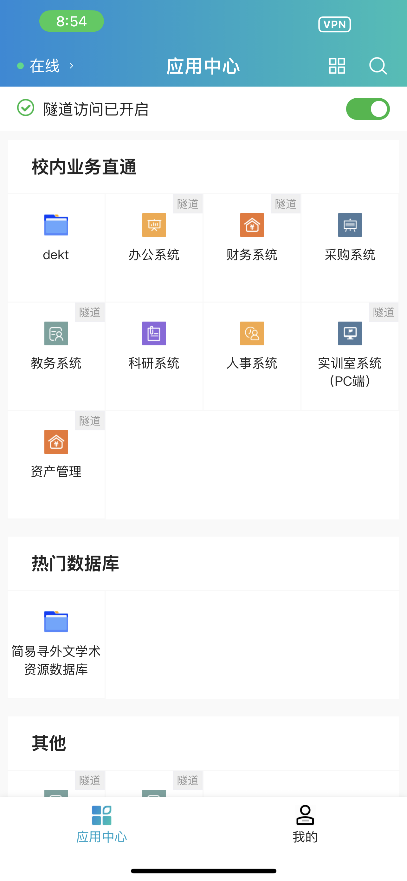The height and width of the screenshot is (881, 407).
Task: Open 财务系统 app
Action: tap(252, 248)
